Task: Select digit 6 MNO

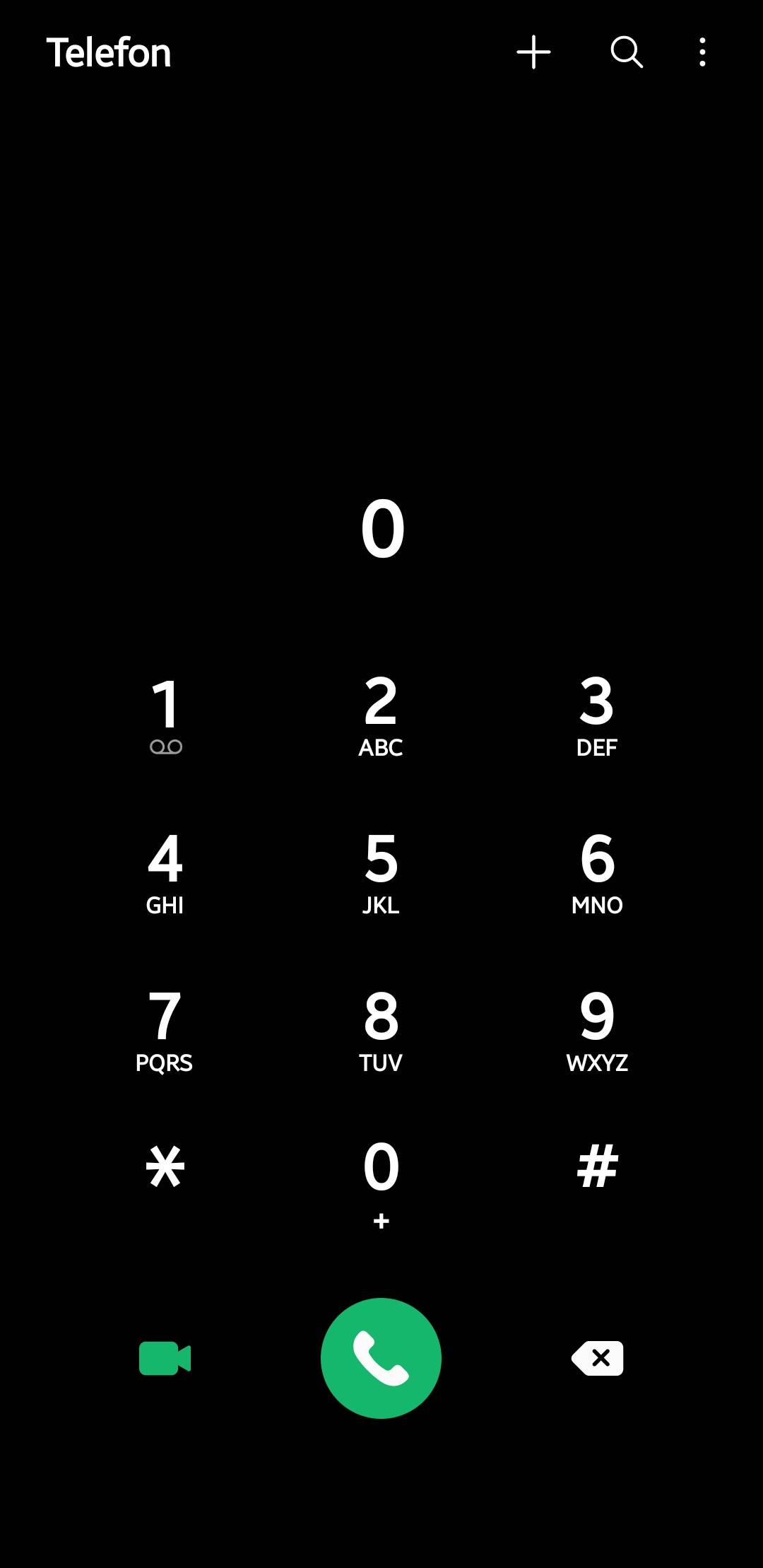Action: pos(597,872)
